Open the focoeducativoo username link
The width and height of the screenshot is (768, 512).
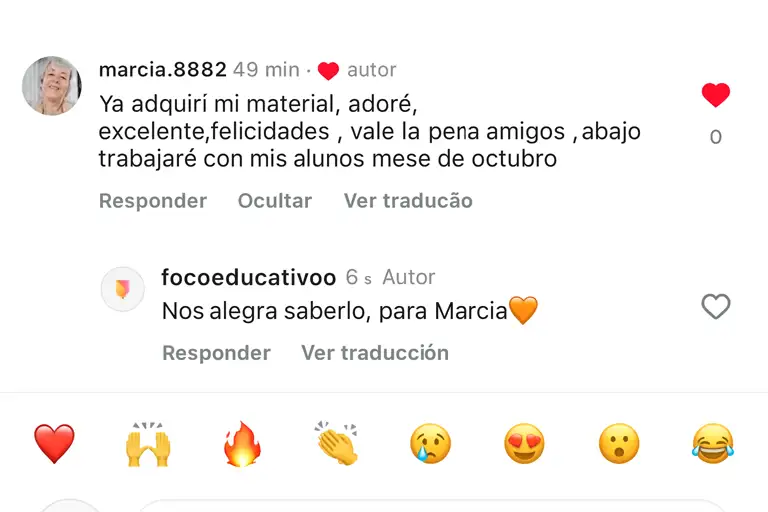(249, 277)
